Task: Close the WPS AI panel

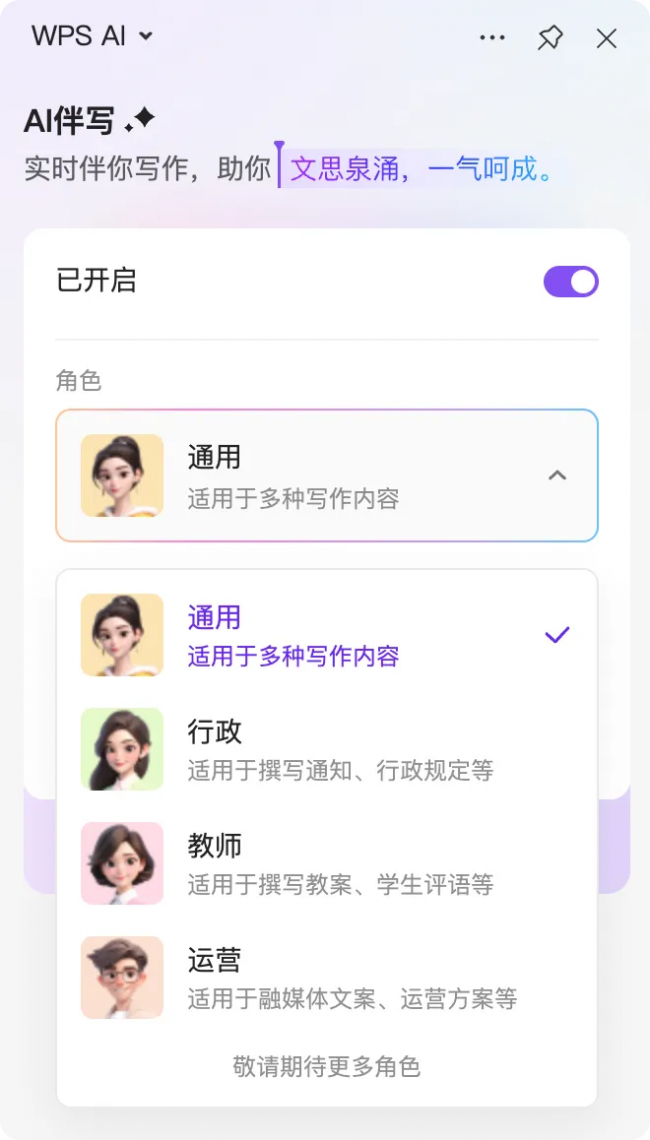Action: [606, 38]
